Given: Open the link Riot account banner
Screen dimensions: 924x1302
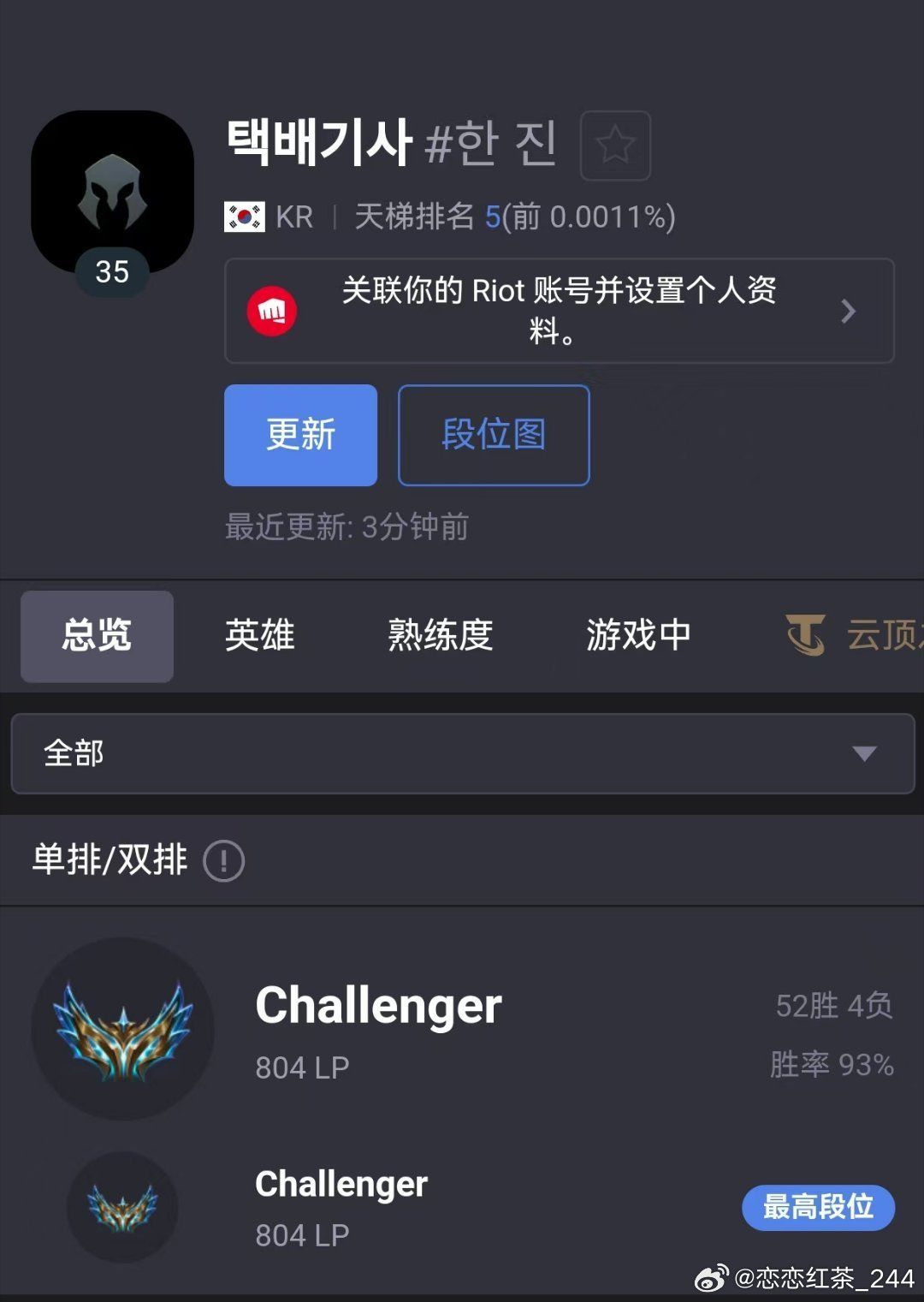Looking at the screenshot, I should tap(559, 311).
